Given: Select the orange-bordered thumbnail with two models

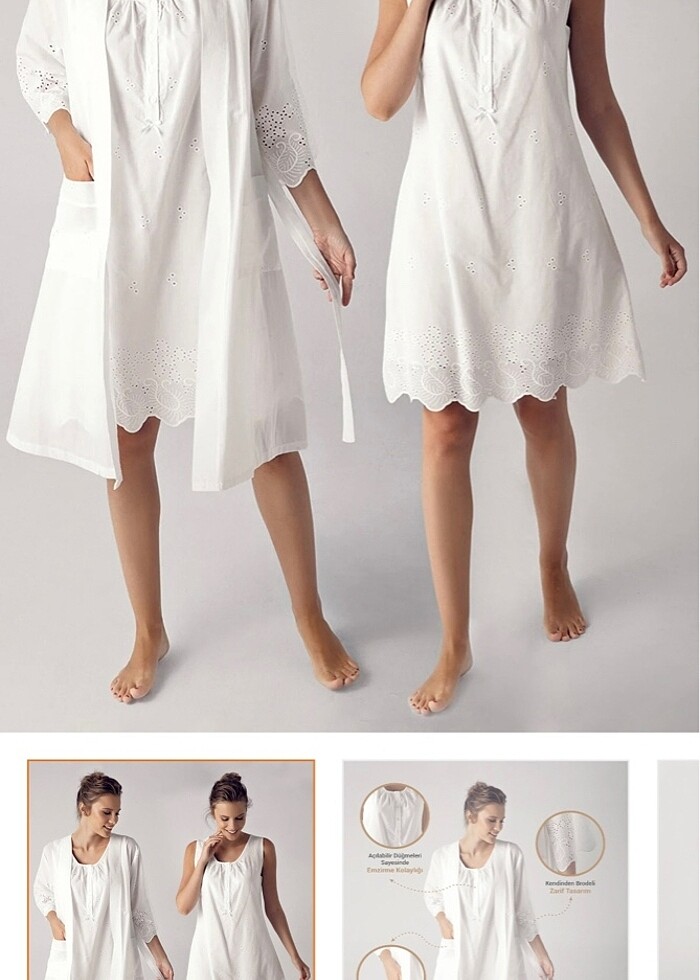Looking at the screenshot, I should (x=171, y=870).
